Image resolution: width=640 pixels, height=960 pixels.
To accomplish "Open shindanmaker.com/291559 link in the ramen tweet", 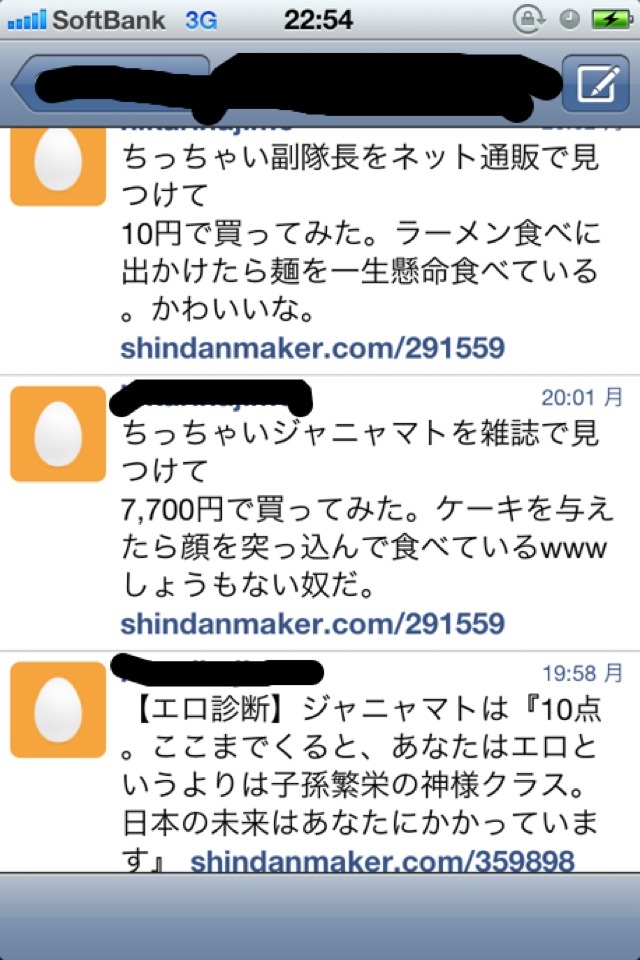I will (312, 348).
